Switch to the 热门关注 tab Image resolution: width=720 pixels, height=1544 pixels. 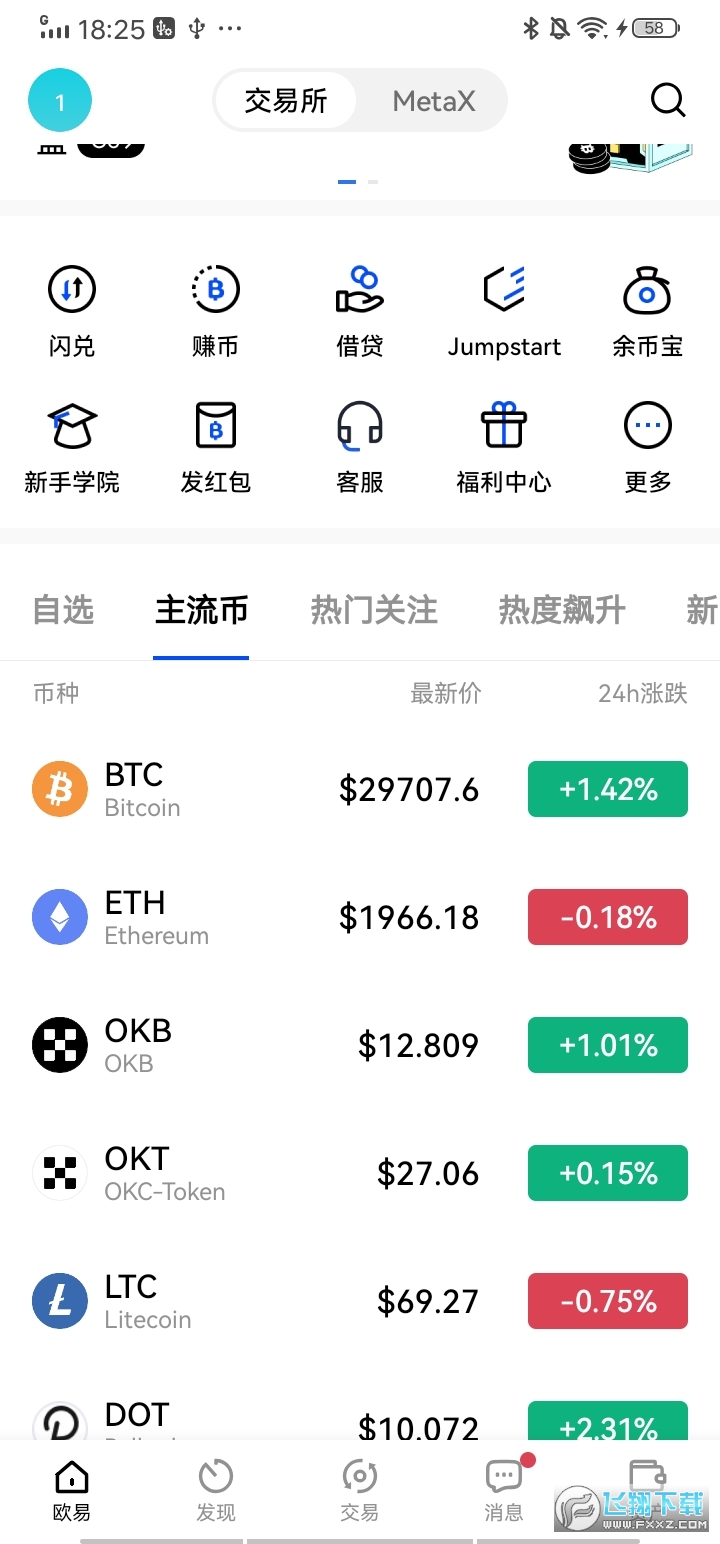tap(374, 610)
